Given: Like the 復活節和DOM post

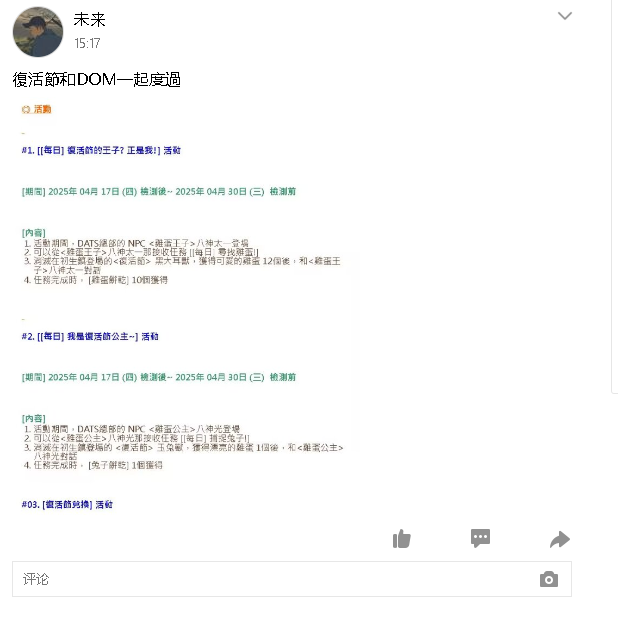Looking at the screenshot, I should (x=402, y=539).
